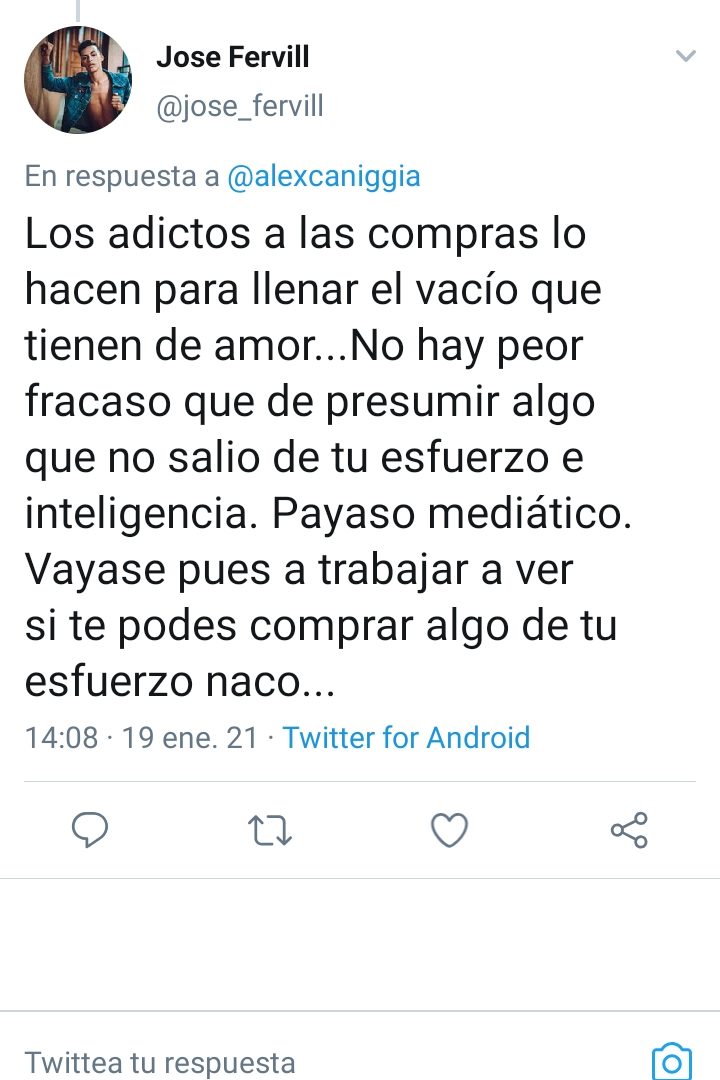Image resolution: width=720 pixels, height=1080 pixels.
Task: Retweet this tweet
Action: tap(269, 829)
